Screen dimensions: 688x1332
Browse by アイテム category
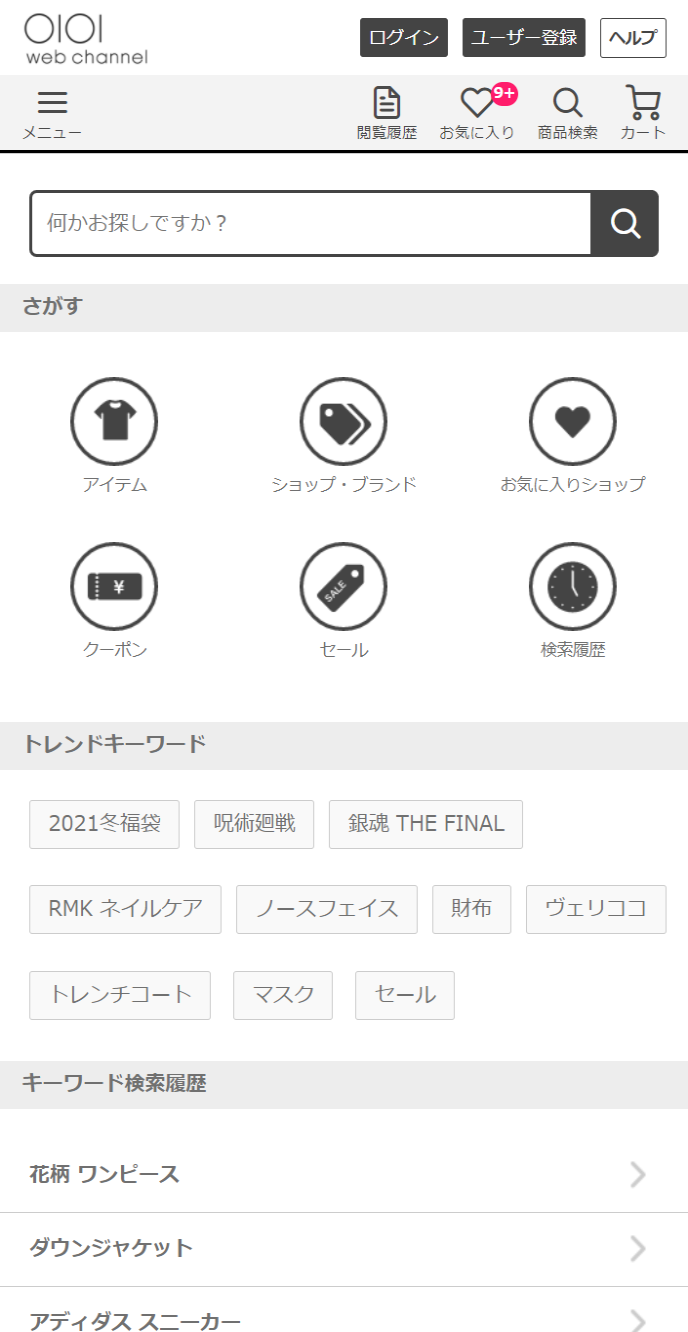(x=114, y=435)
